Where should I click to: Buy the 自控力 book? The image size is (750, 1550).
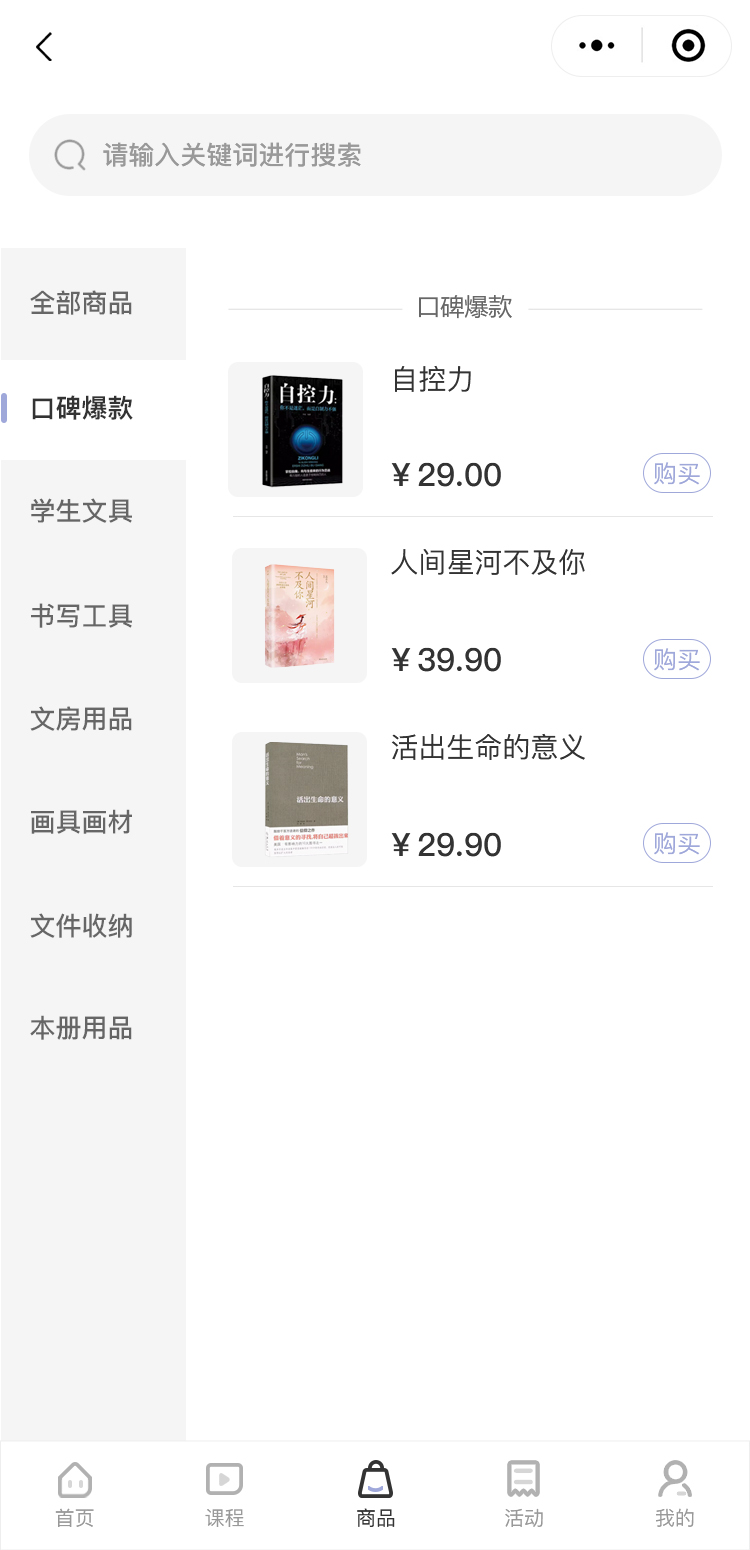(676, 474)
